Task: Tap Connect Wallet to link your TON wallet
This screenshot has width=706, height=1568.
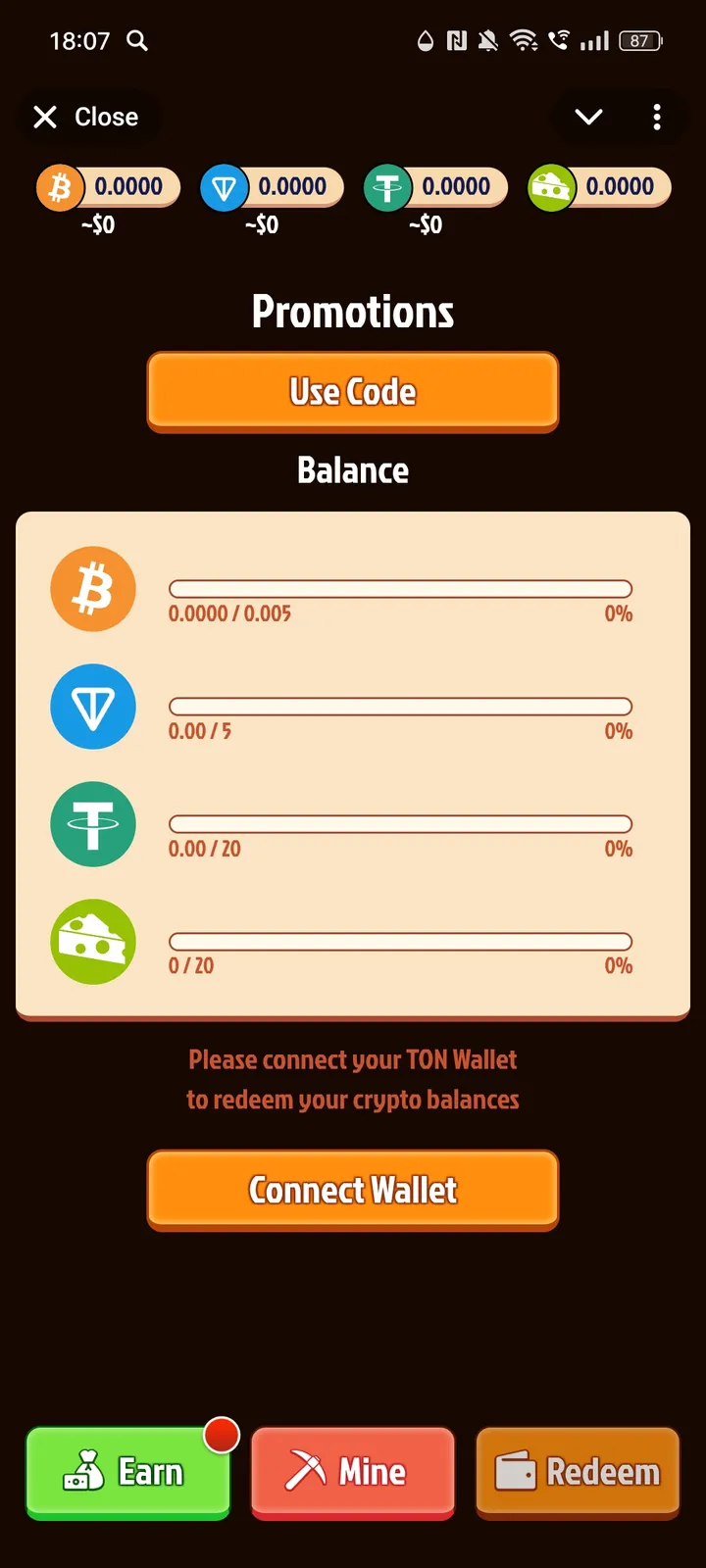Action: click(x=353, y=1190)
